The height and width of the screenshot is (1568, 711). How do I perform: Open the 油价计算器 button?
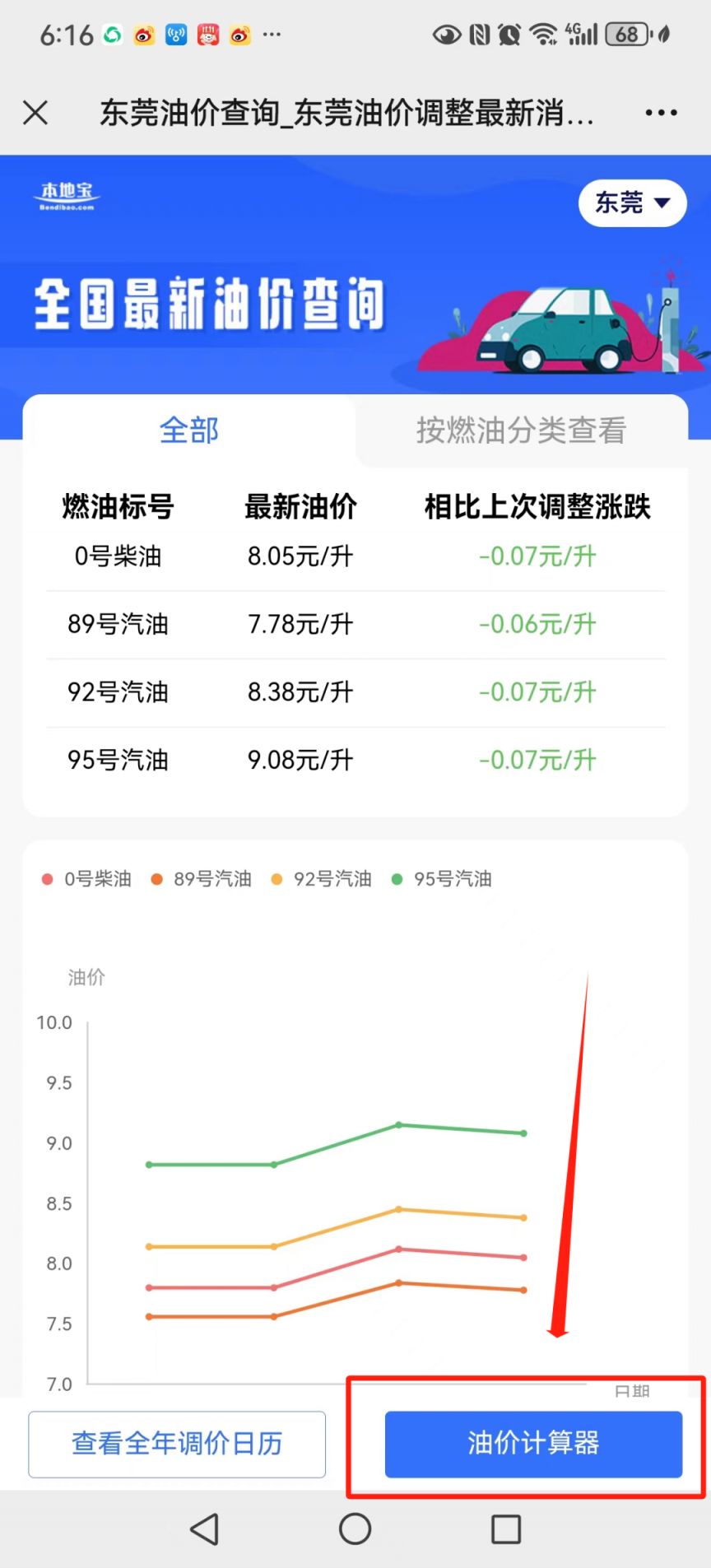pos(533,1444)
